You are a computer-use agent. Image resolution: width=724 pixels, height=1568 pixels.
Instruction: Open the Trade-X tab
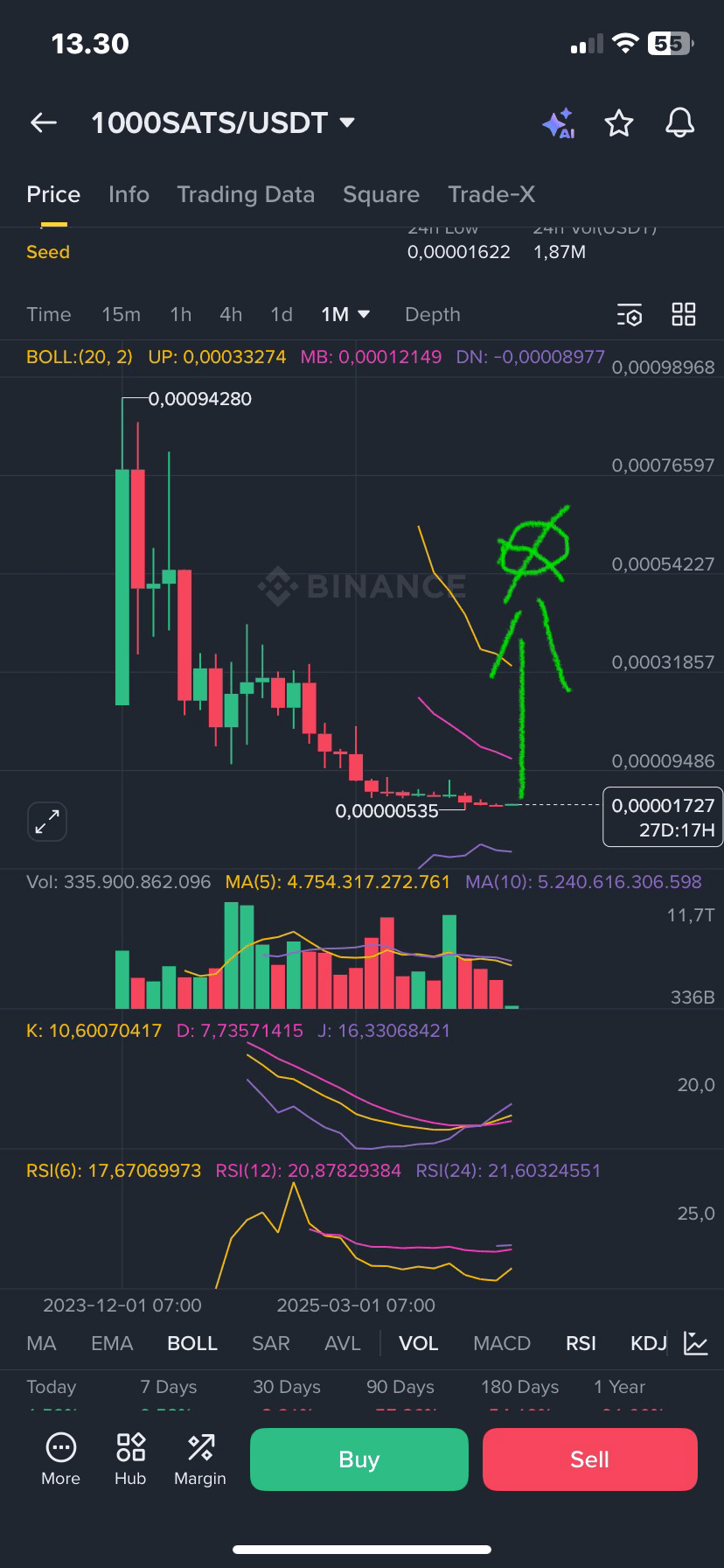pos(491,194)
